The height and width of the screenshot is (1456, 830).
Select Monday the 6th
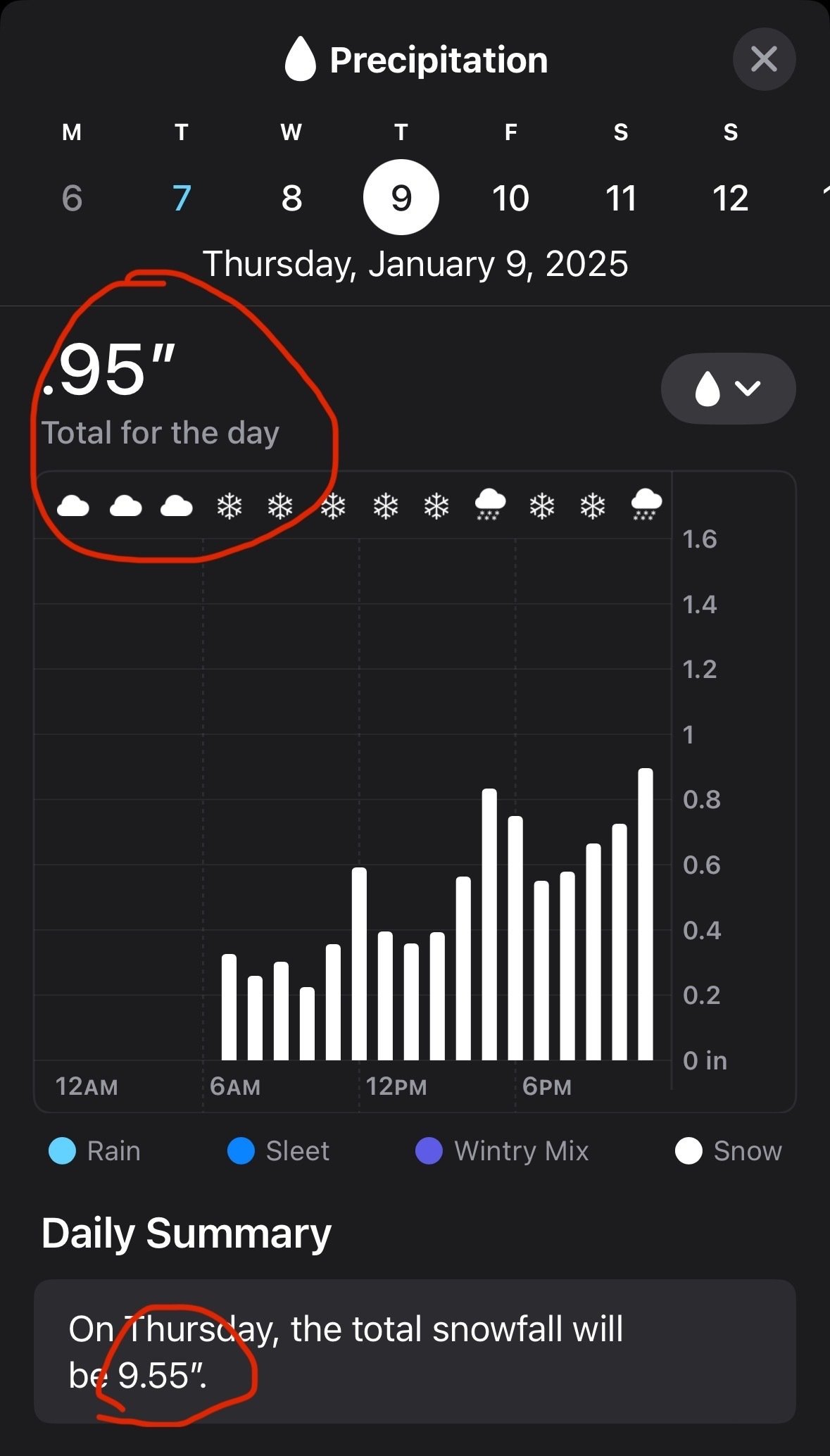[x=72, y=198]
